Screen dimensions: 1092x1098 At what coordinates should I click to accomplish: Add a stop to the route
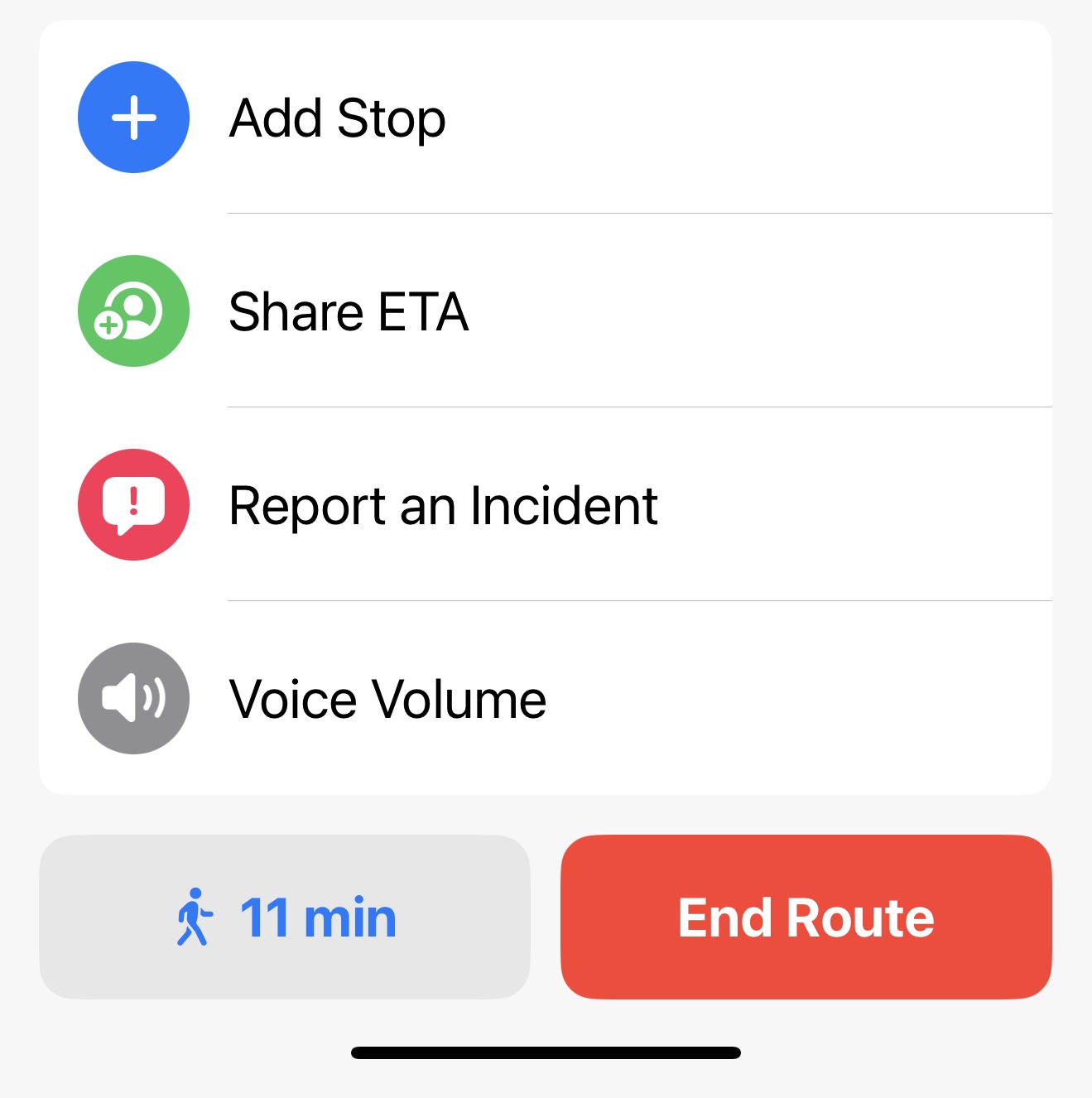point(337,118)
